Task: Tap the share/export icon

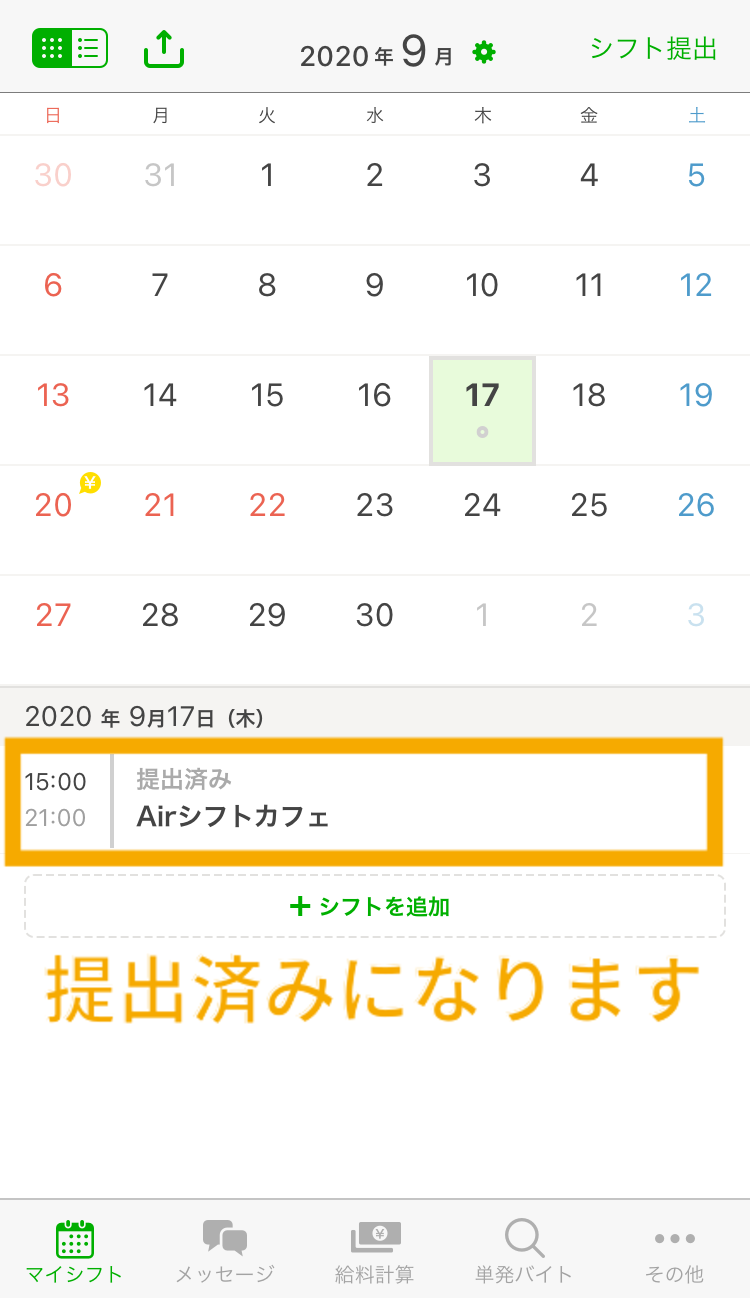Action: tap(163, 47)
